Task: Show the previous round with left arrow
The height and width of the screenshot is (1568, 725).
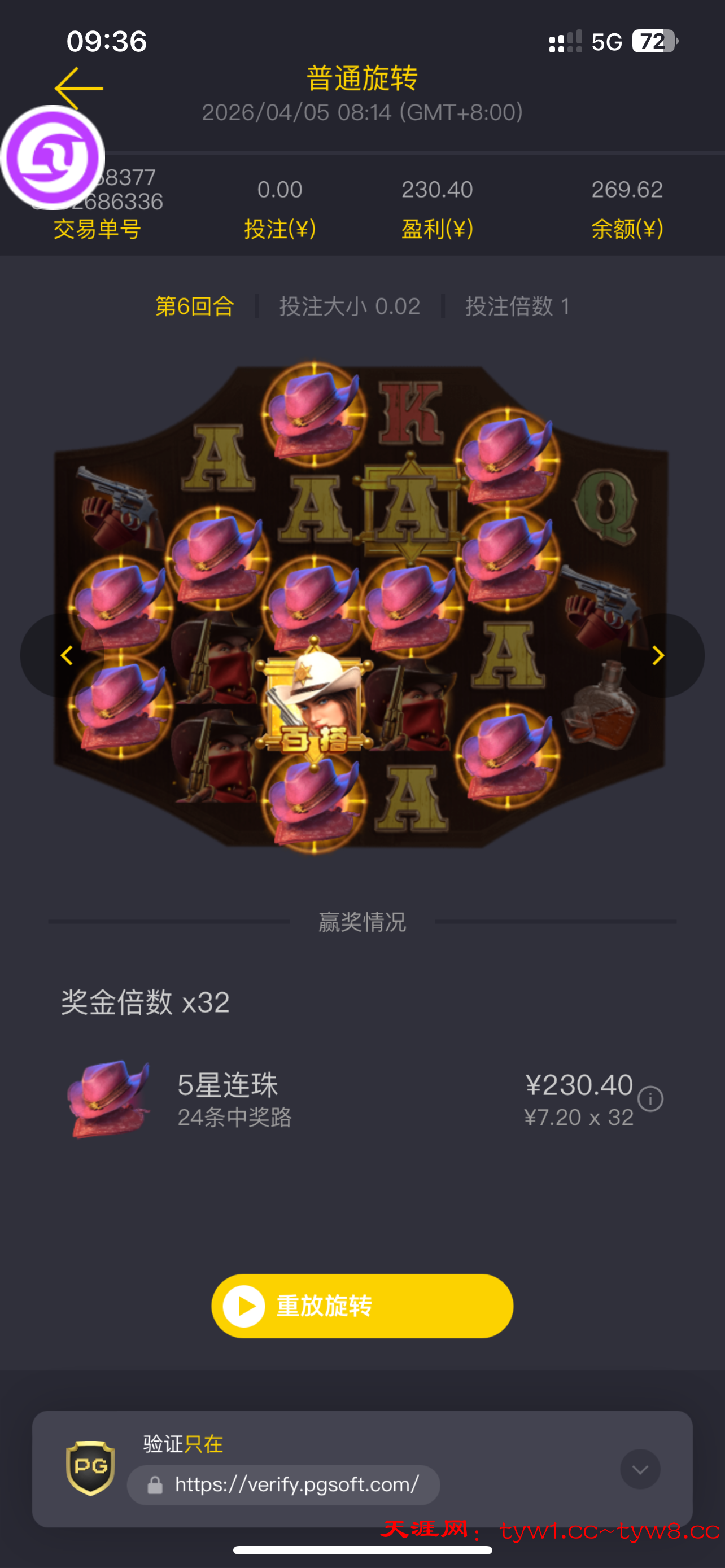Action: click(x=67, y=655)
